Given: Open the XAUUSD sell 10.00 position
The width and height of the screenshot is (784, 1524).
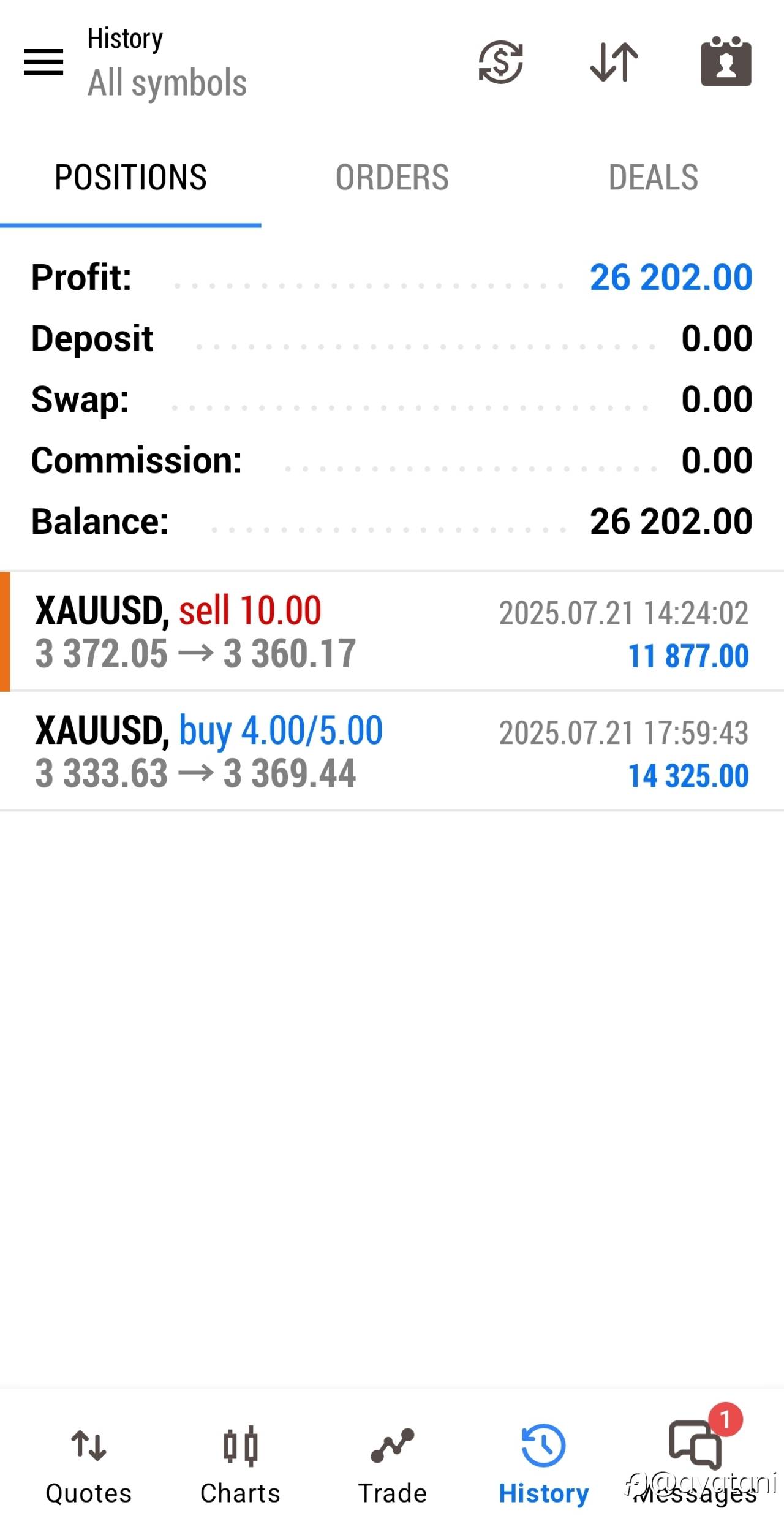Looking at the screenshot, I should [392, 631].
